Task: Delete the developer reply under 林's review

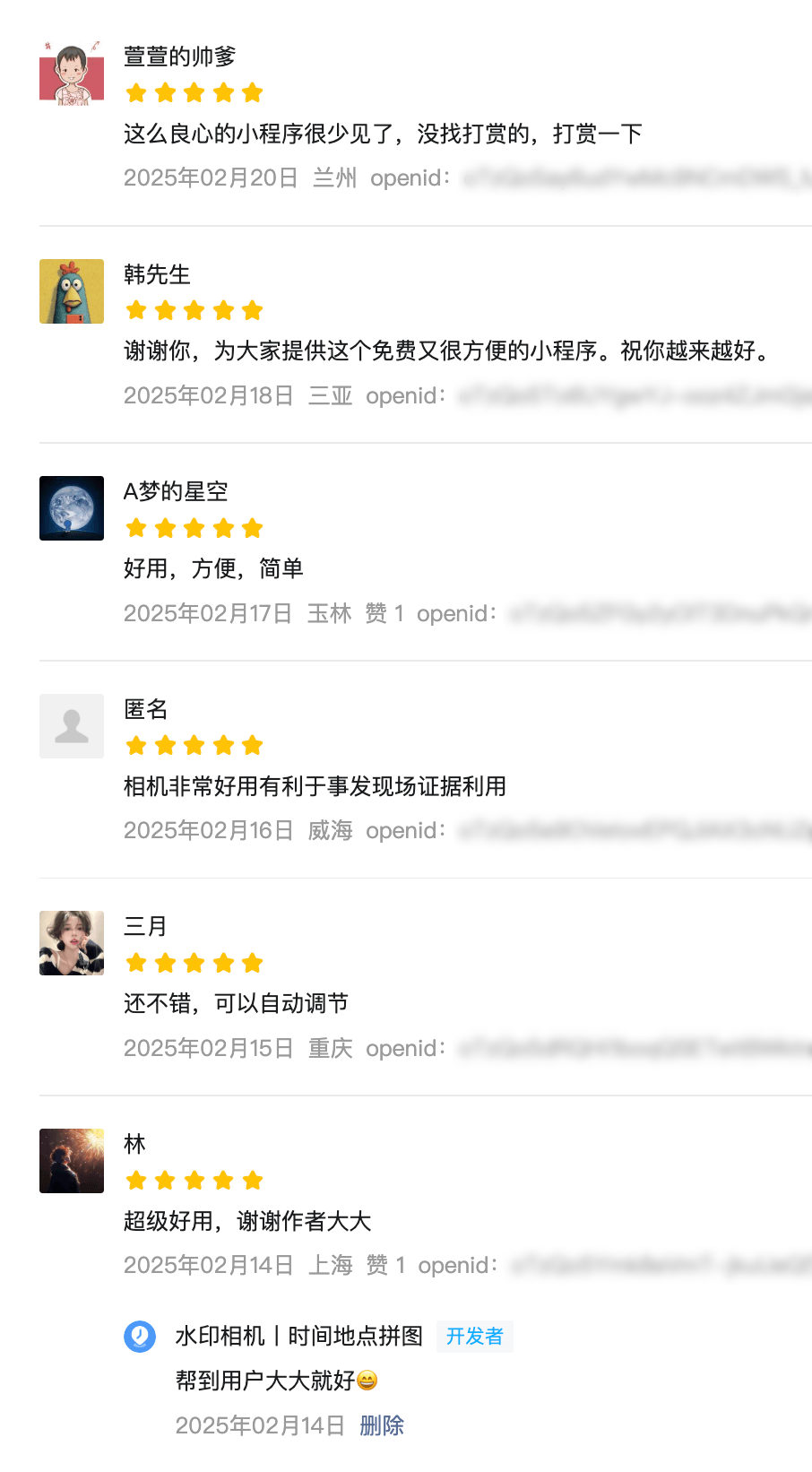Action: 382,1425
